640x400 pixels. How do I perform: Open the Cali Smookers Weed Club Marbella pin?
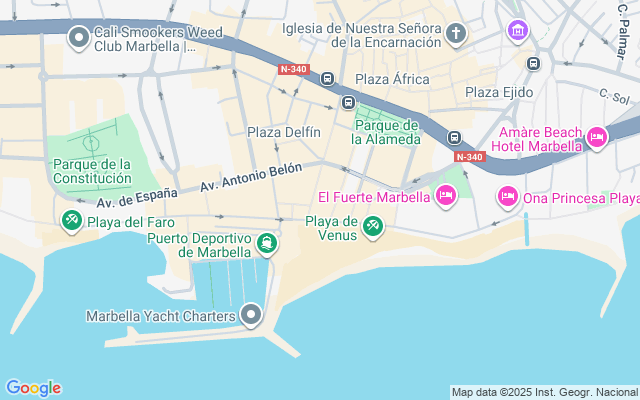click(78, 38)
